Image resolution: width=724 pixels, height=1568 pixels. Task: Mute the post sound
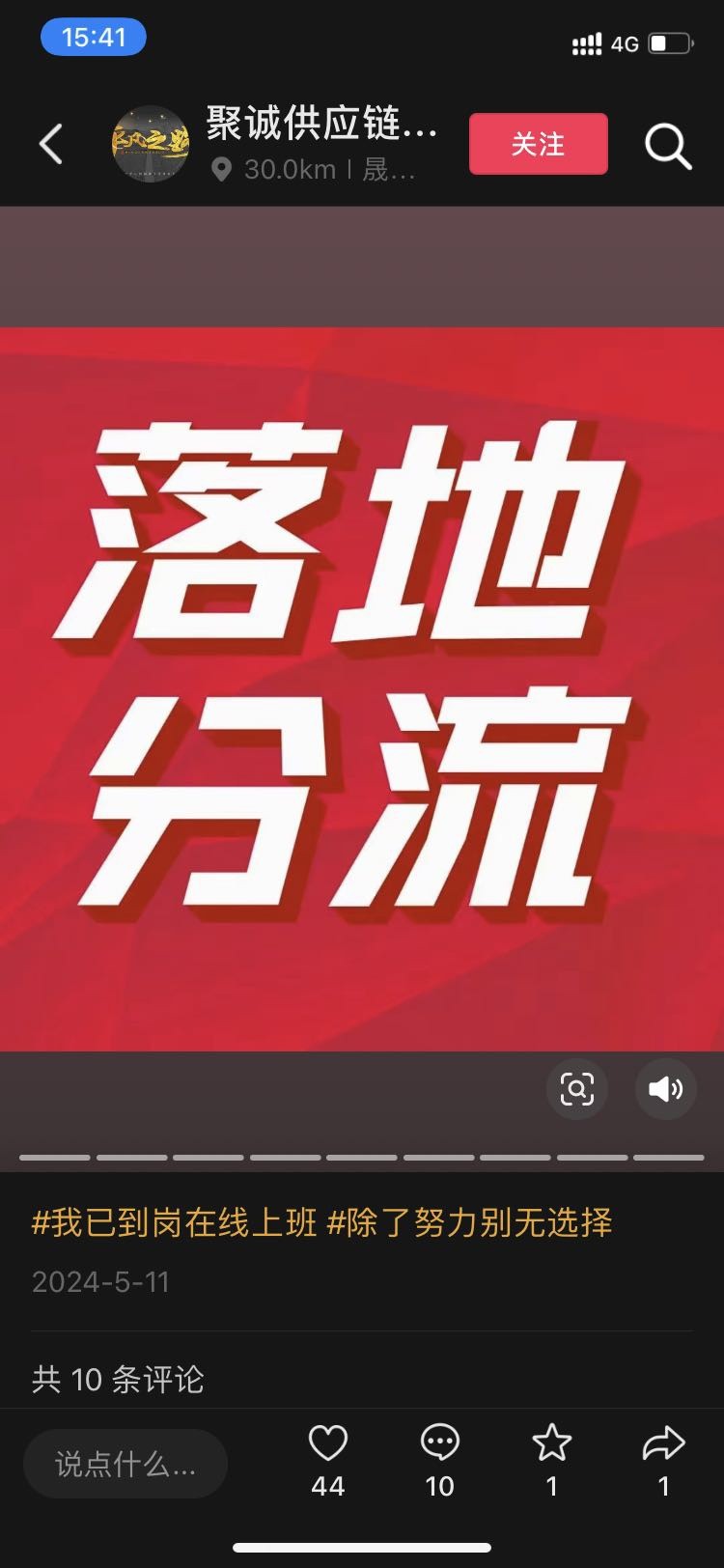[x=665, y=1089]
